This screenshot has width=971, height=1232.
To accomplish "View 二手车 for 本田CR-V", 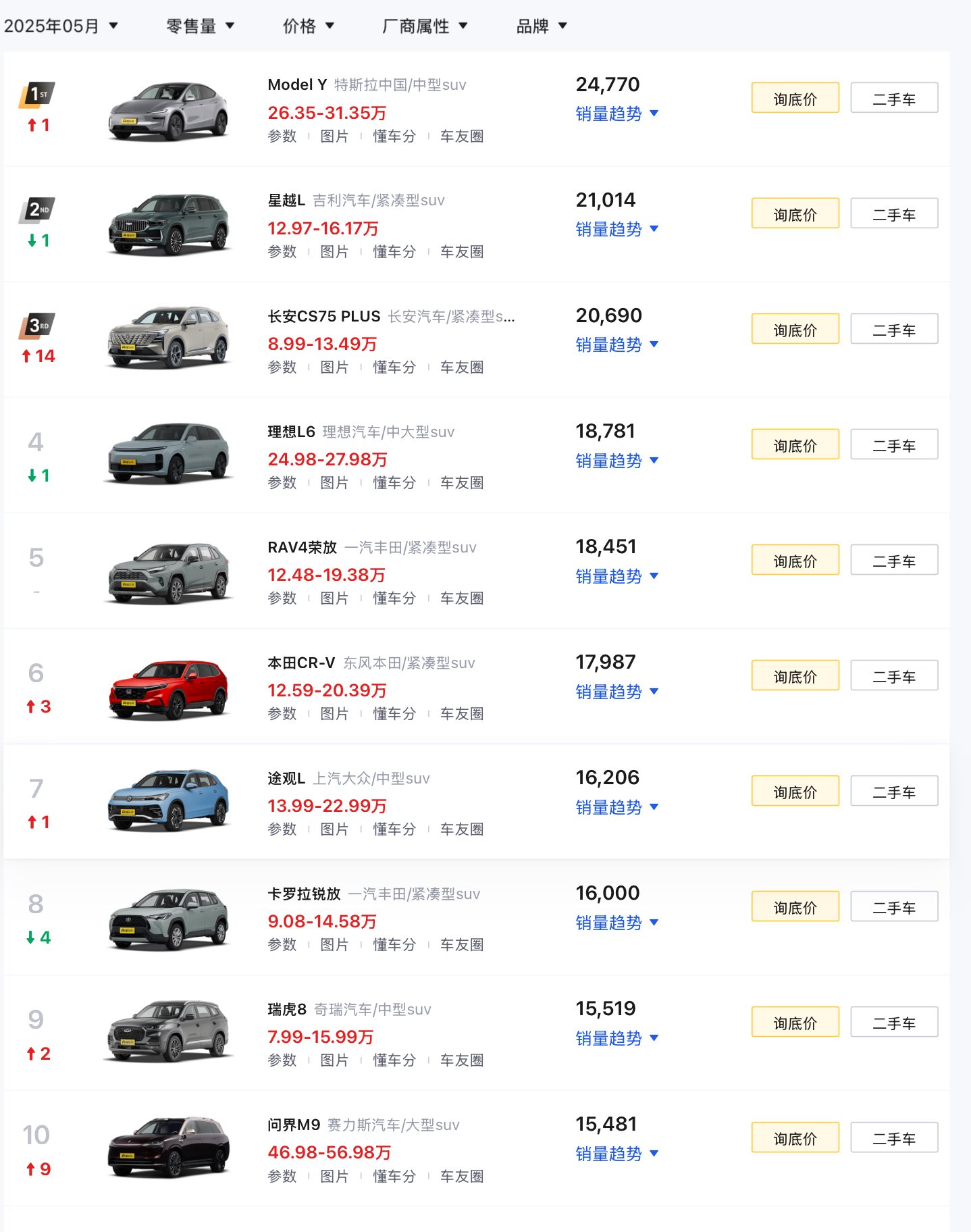I will point(893,676).
